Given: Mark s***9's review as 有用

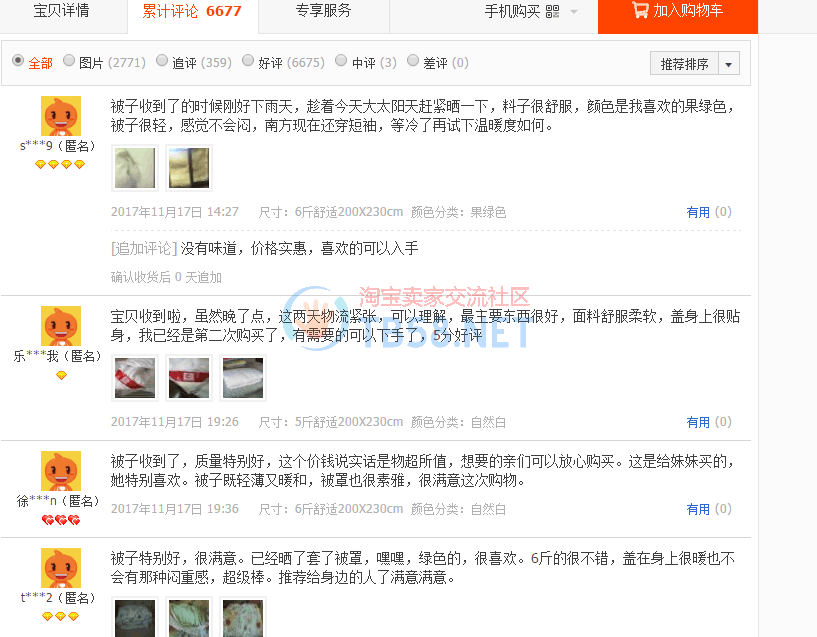Looking at the screenshot, I should [698, 212].
